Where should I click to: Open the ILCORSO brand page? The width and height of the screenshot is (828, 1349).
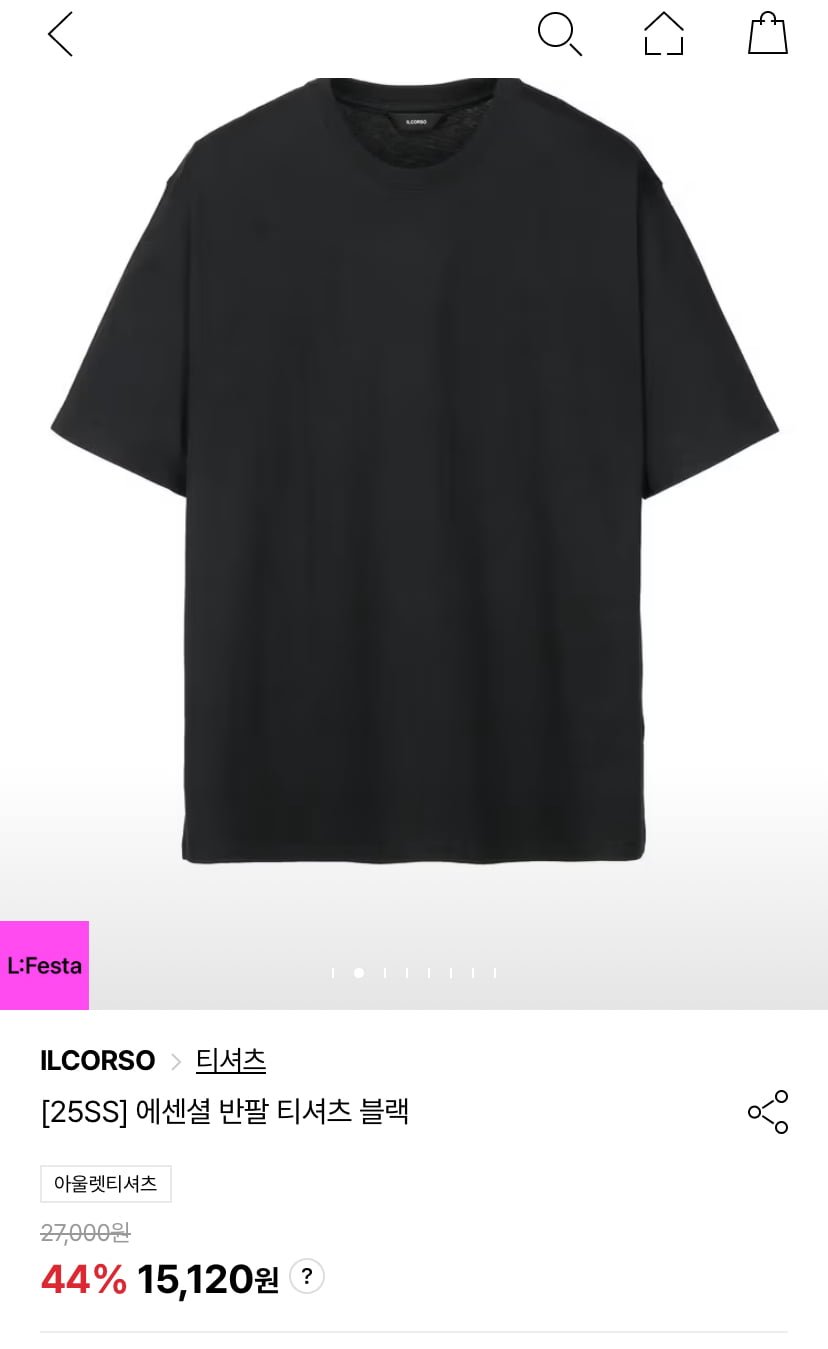click(x=98, y=1060)
